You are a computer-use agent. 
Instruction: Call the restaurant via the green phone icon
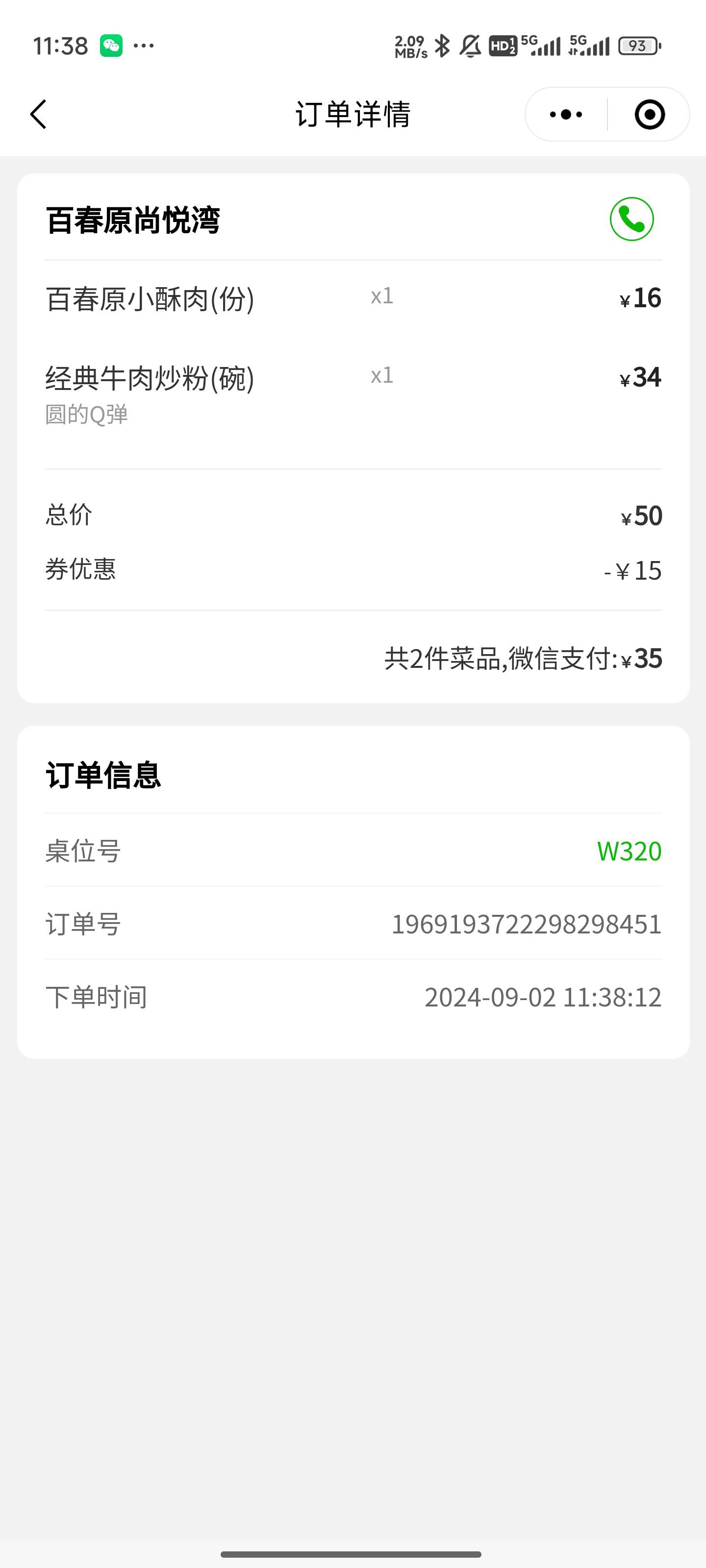[631, 219]
